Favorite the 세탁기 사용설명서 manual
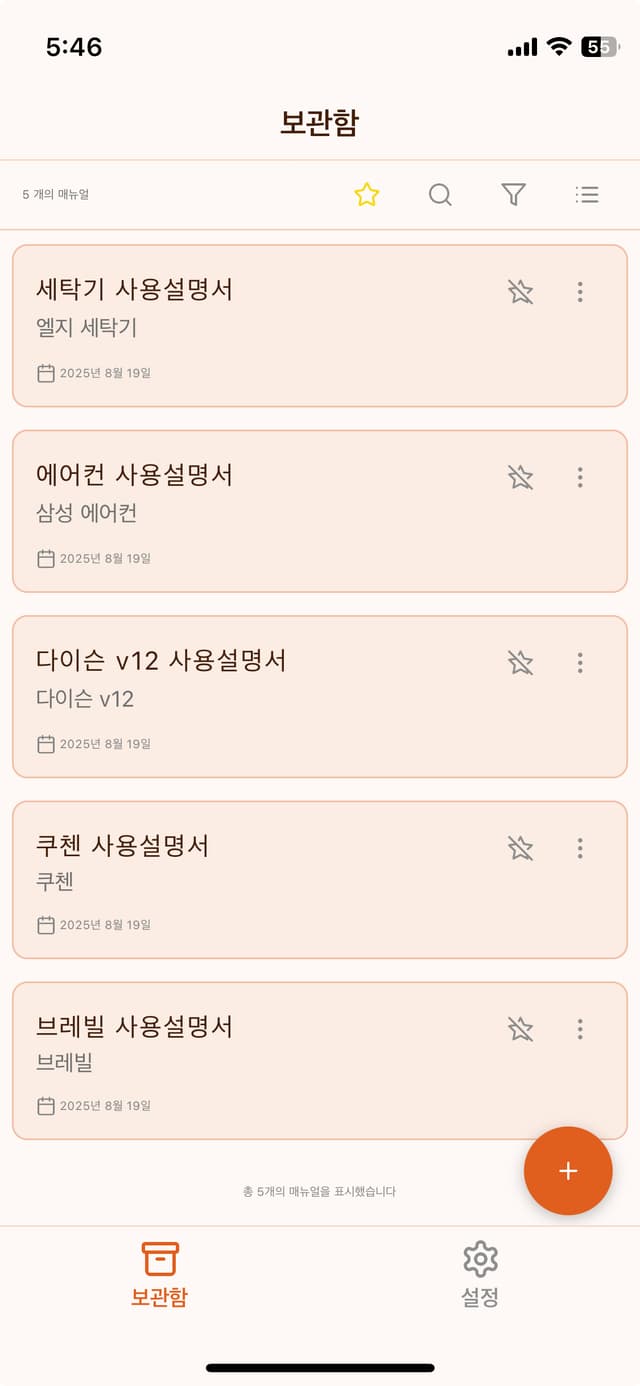This screenshot has width=640, height=1386. [520, 292]
